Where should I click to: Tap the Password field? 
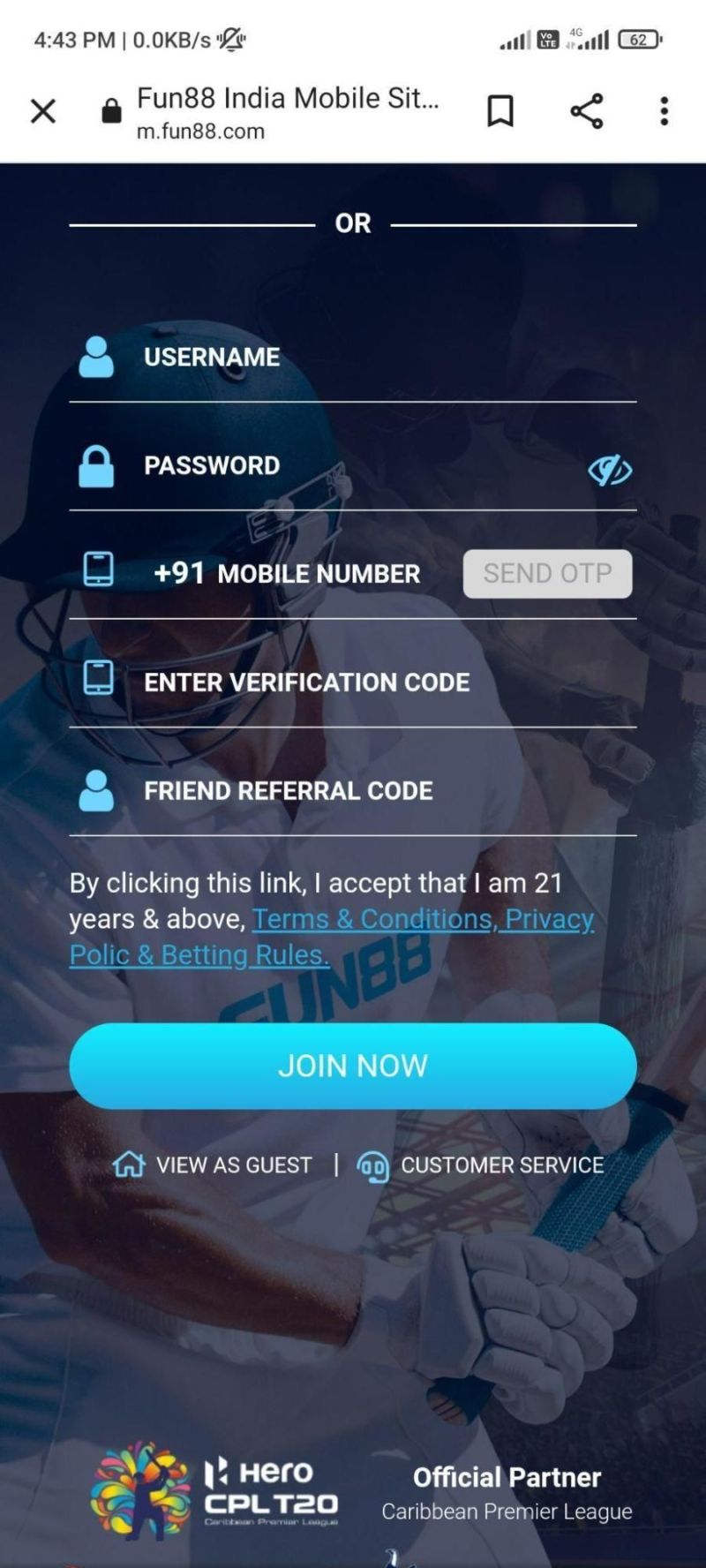[x=353, y=466]
